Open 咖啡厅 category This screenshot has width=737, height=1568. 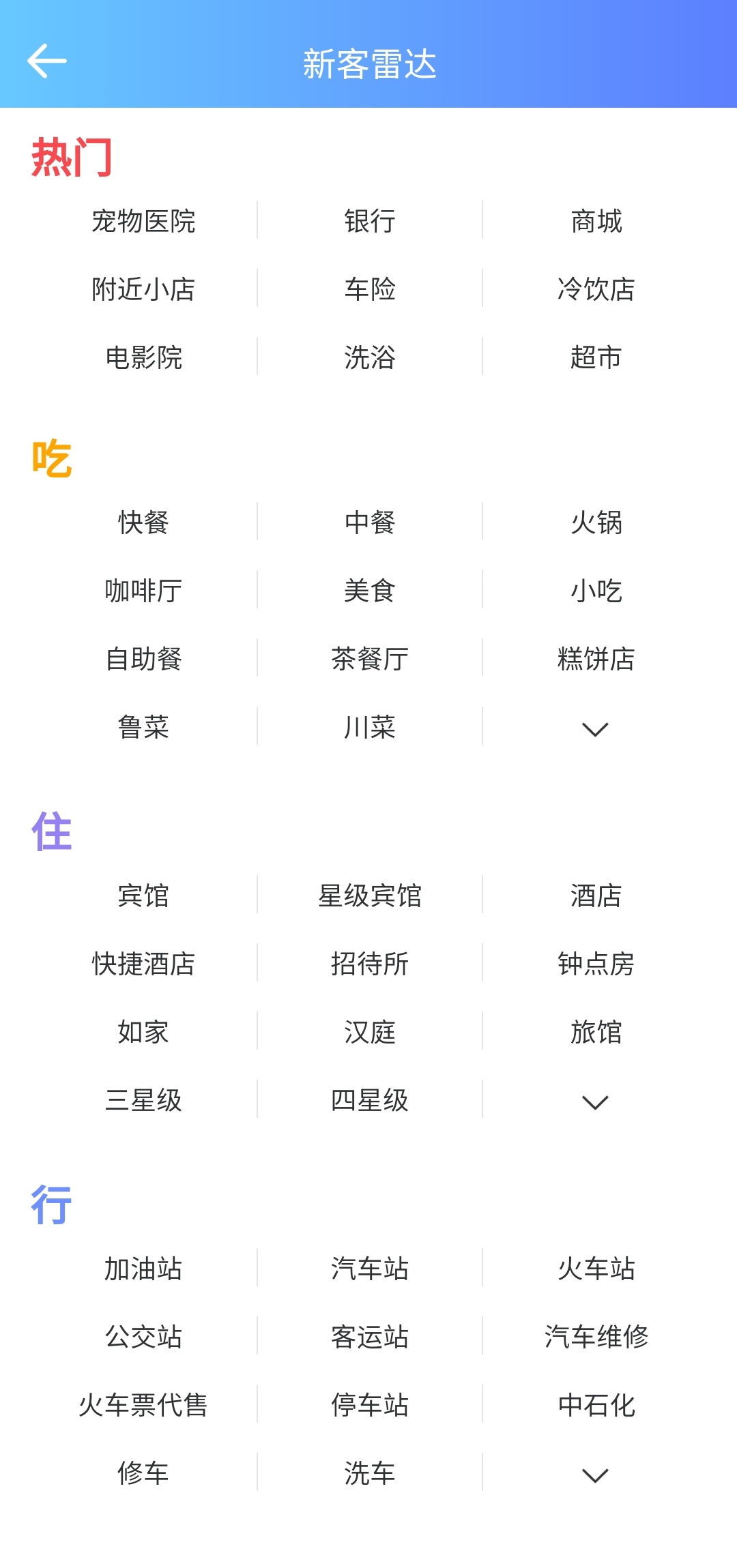click(143, 591)
